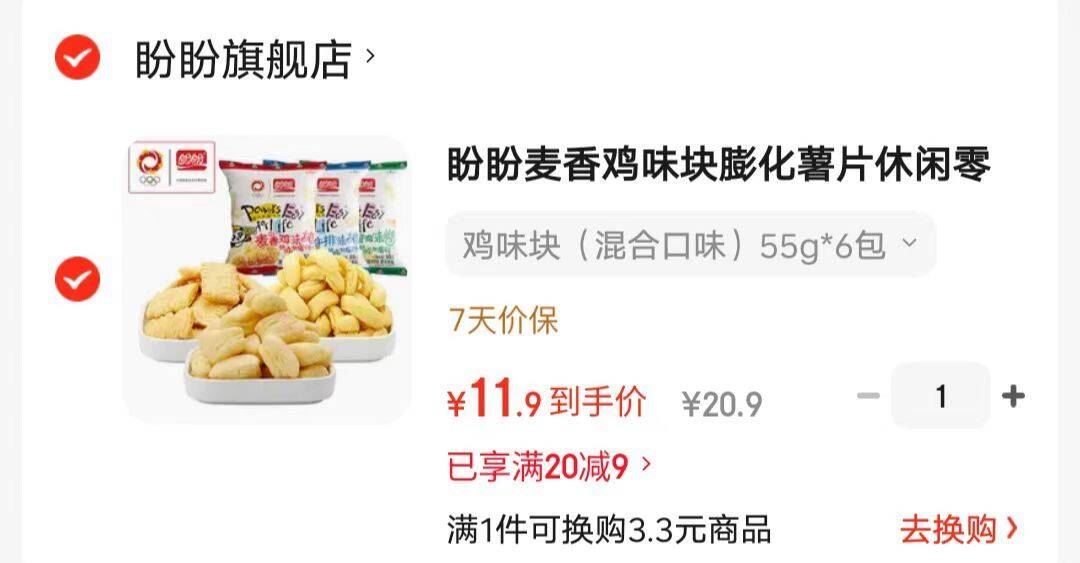This screenshot has height=563, width=1080.
Task: Decrease the item quantity with minus
Action: click(868, 396)
